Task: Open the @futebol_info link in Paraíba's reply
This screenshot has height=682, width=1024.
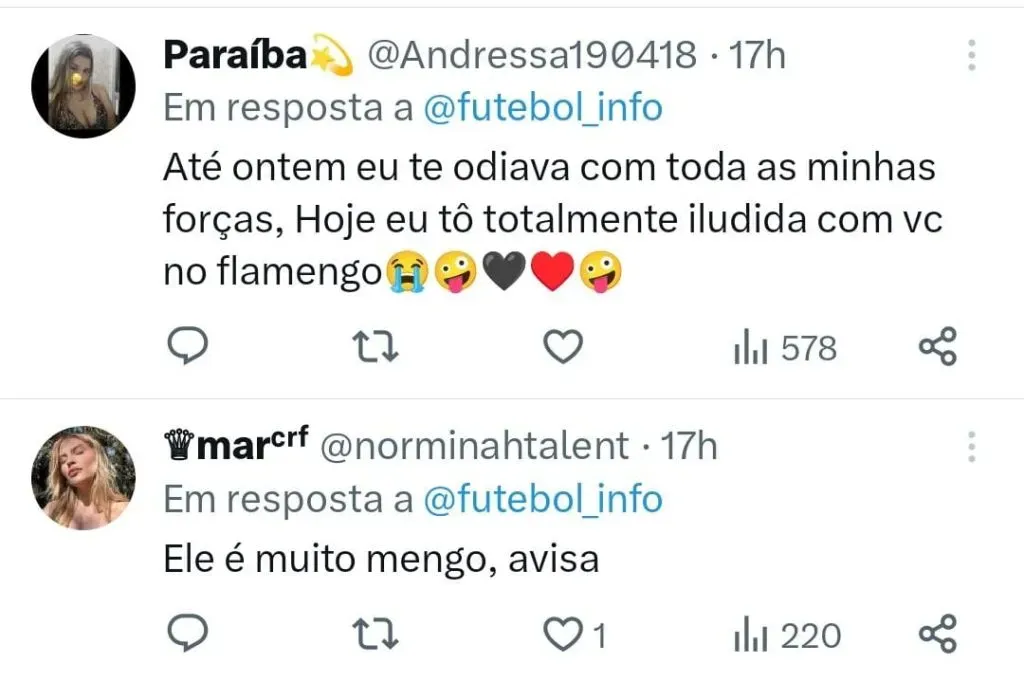Action: 543,107
